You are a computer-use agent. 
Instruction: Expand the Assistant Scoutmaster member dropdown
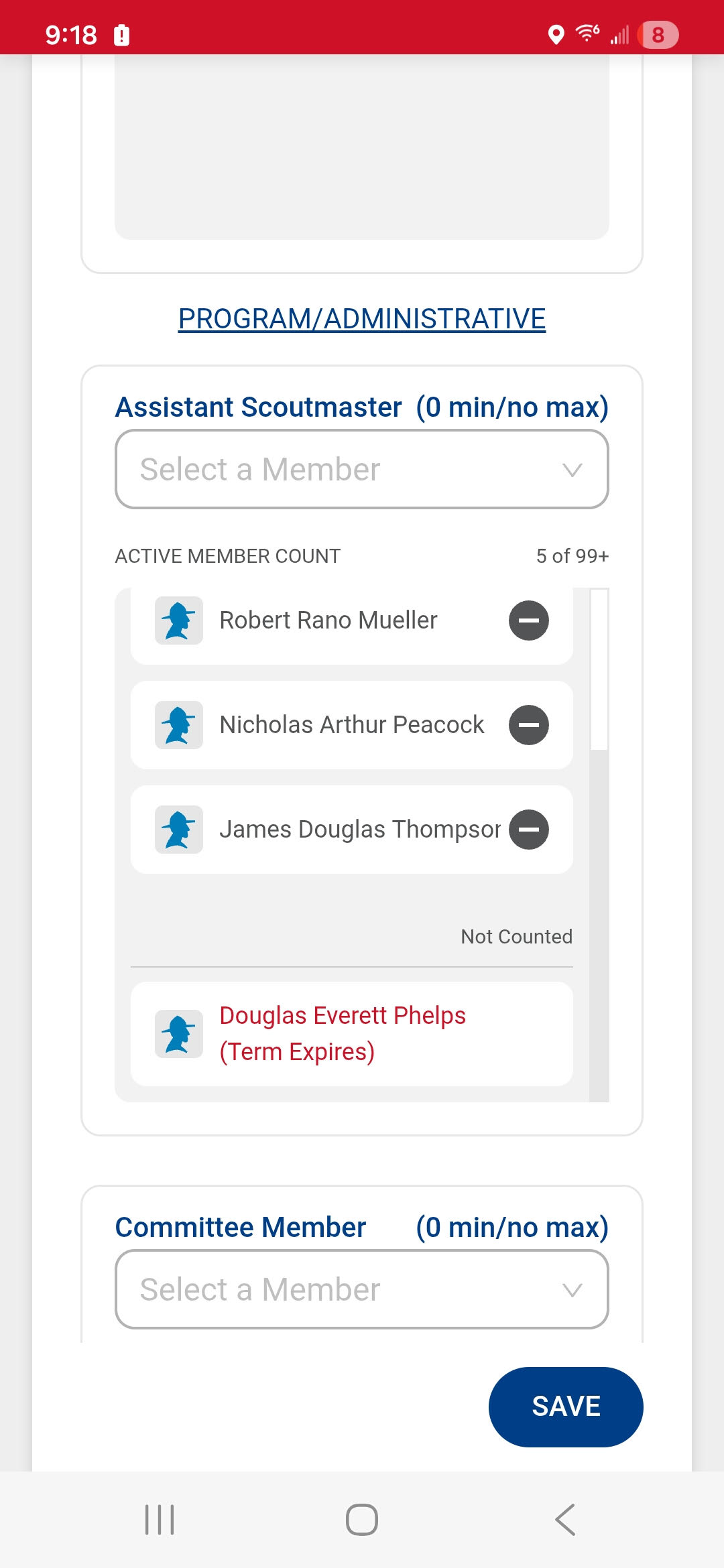tap(361, 470)
